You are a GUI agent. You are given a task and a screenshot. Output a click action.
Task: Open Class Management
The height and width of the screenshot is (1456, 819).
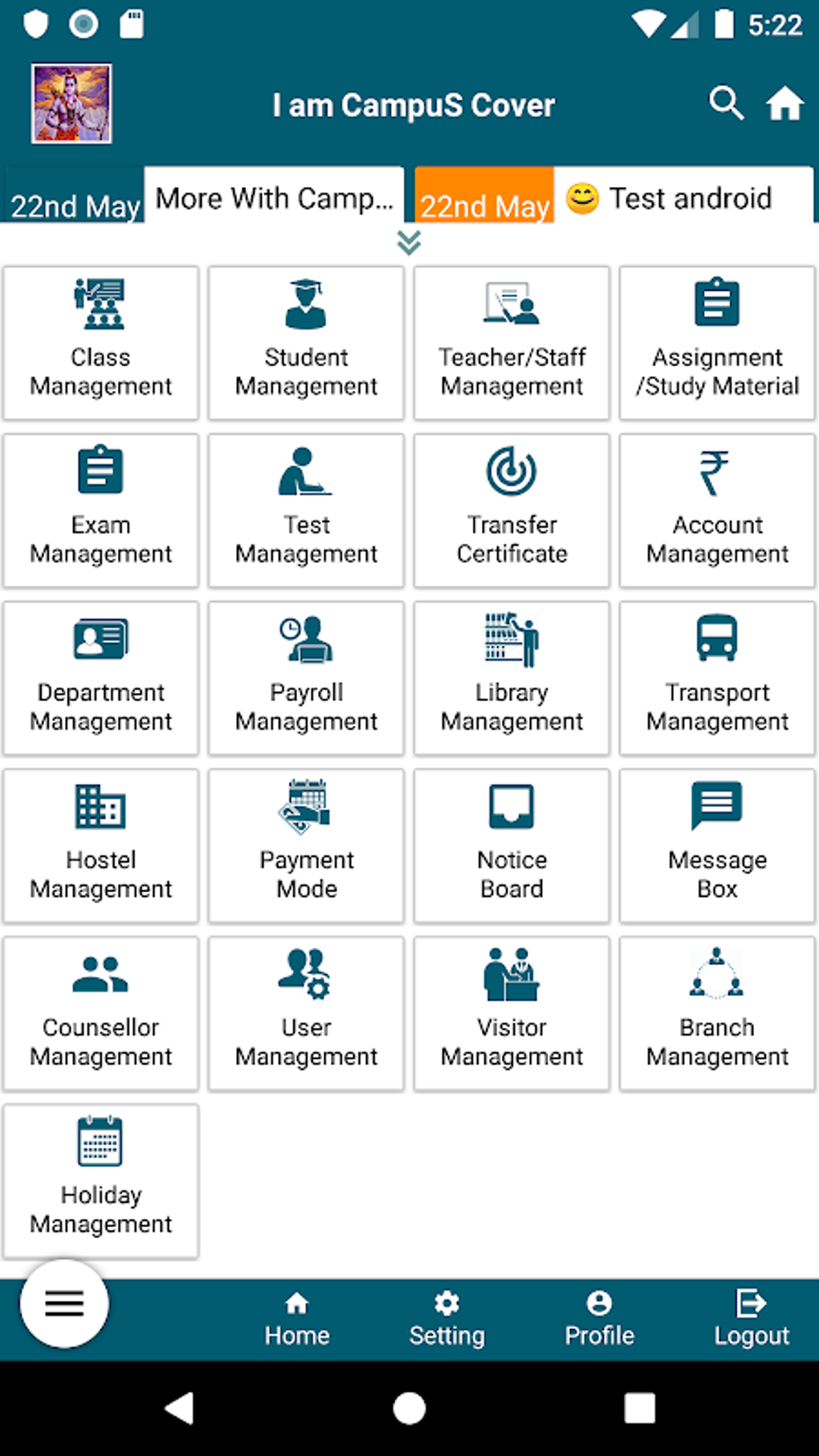tap(100, 343)
